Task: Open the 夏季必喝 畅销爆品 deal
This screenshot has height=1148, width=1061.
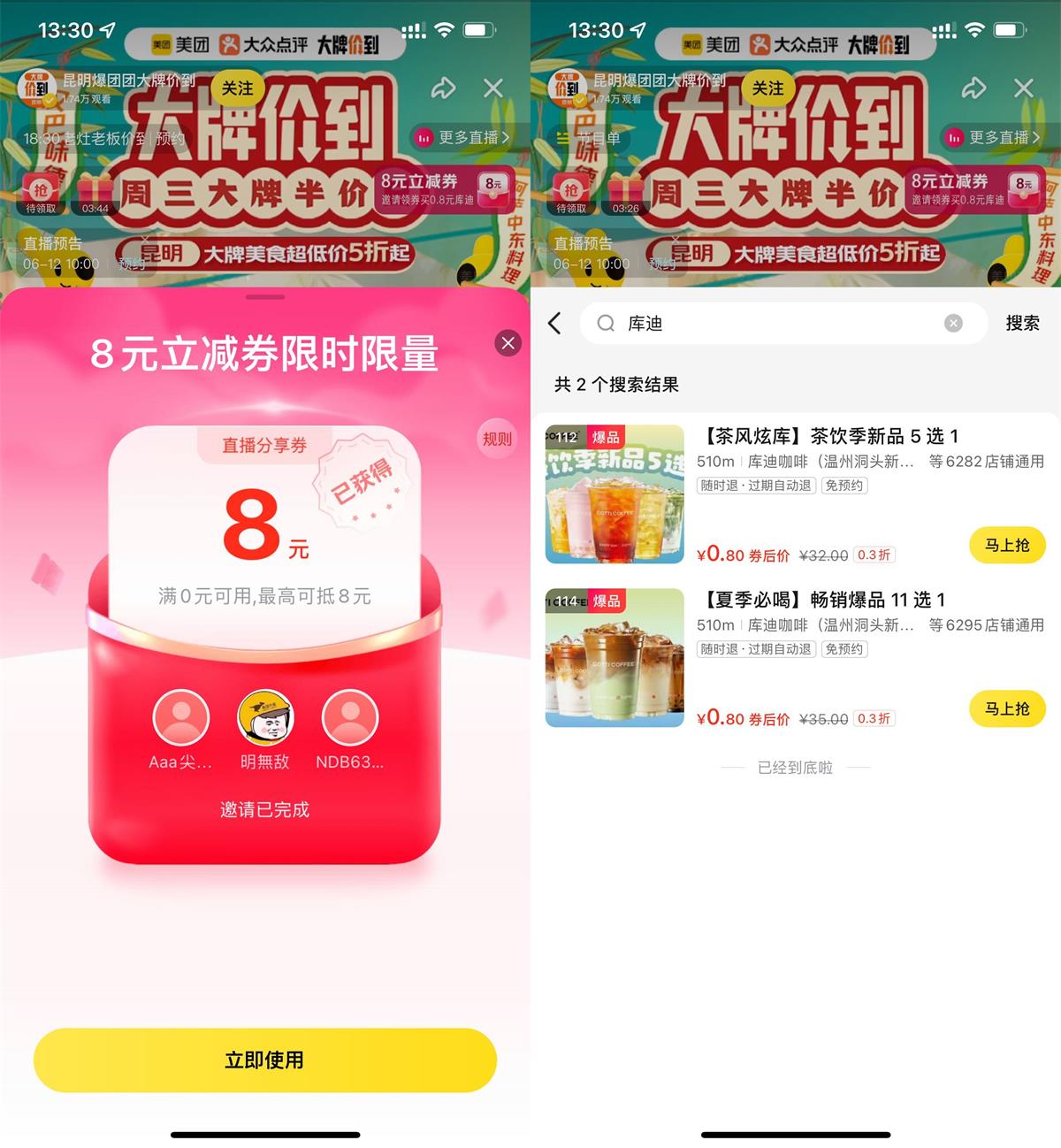Action: point(824,601)
